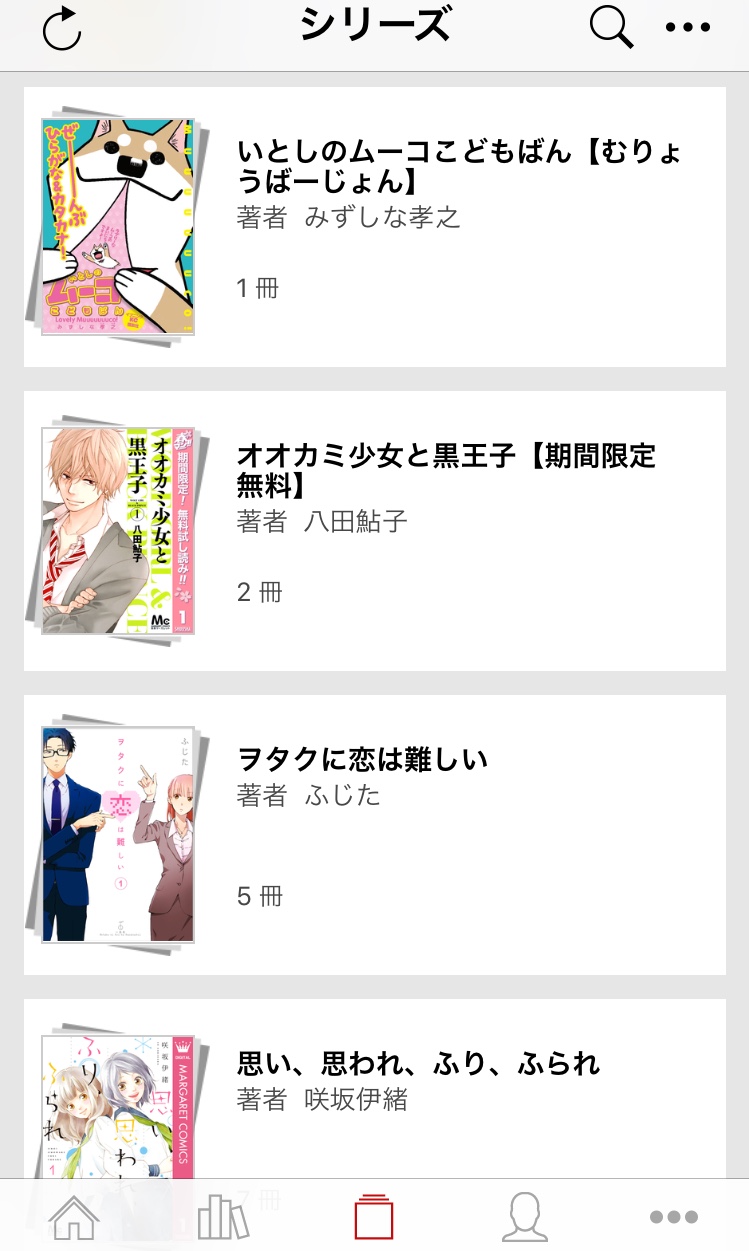
Task: Switch to the bookshelf tab
Action: click(223, 1217)
